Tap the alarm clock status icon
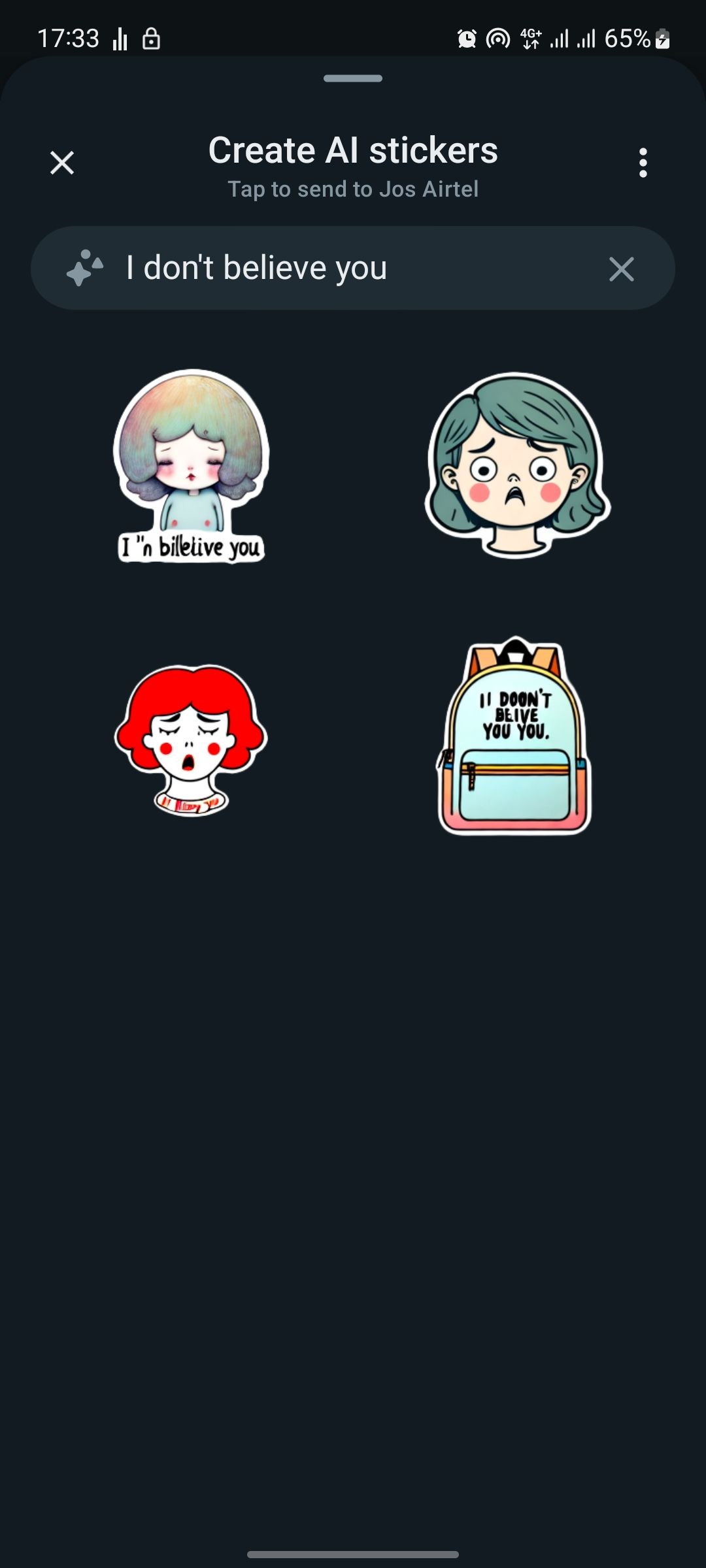Screen dimensions: 706x1568 pos(467,39)
